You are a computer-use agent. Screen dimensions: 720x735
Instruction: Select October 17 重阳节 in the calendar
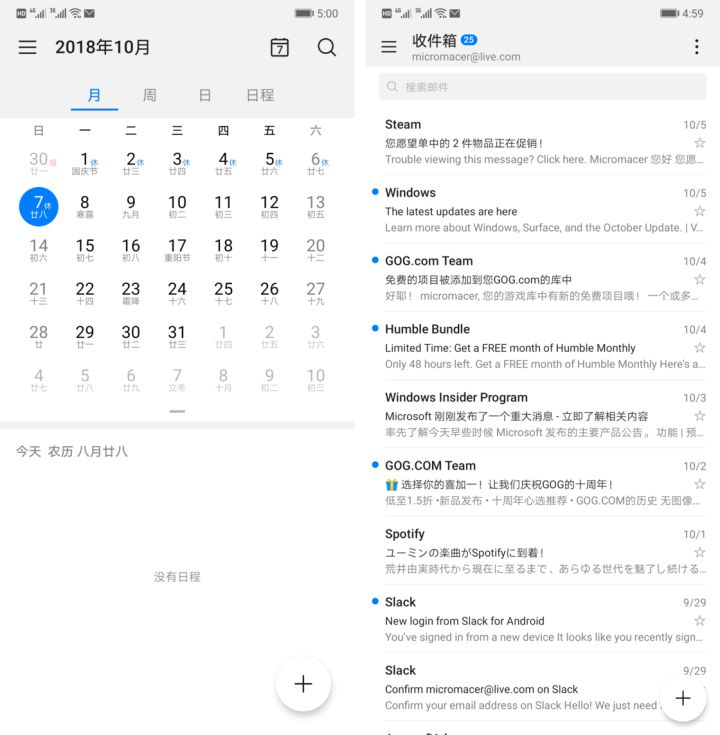[177, 250]
